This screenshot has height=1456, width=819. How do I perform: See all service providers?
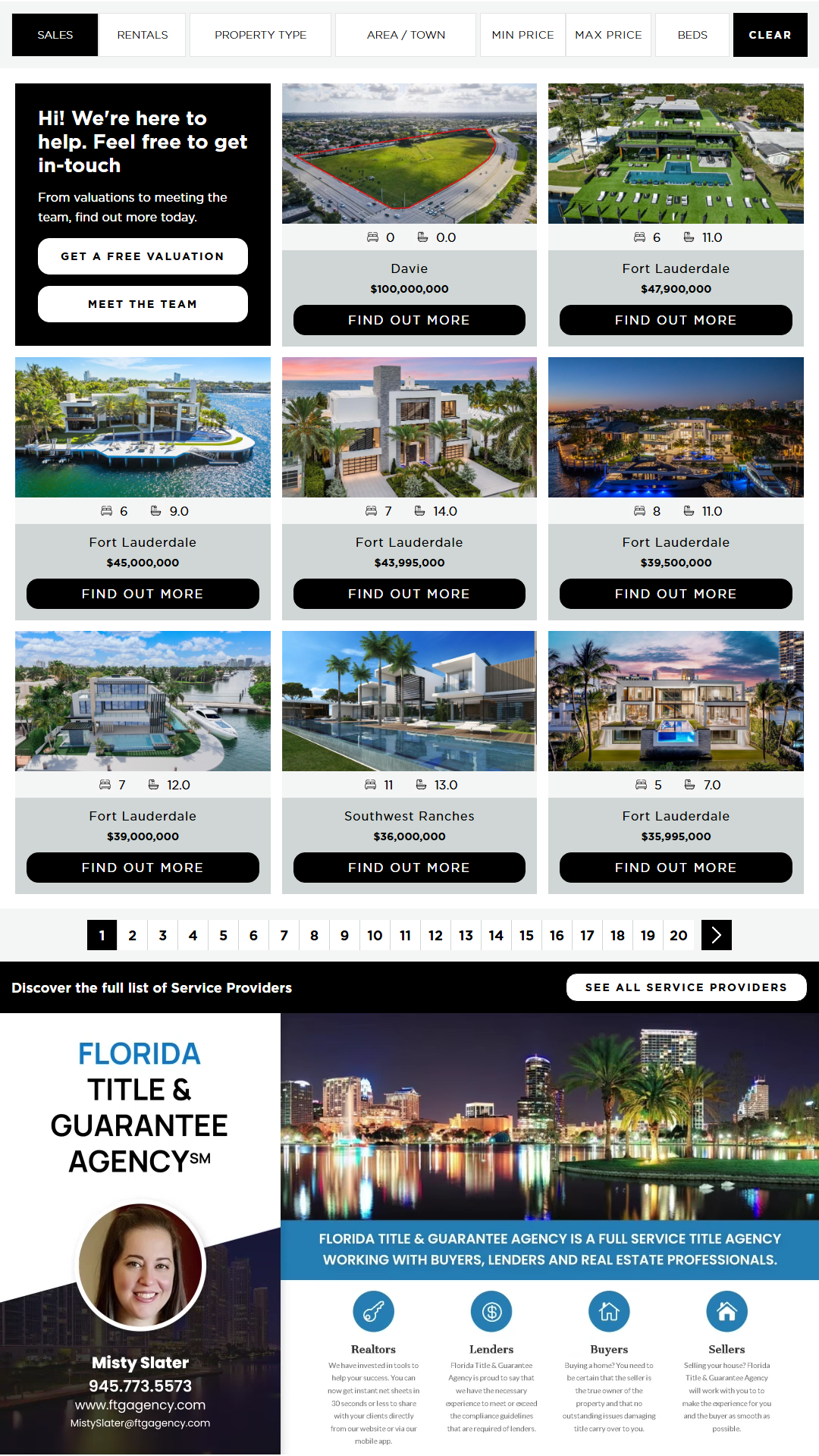pyautogui.click(x=686, y=987)
